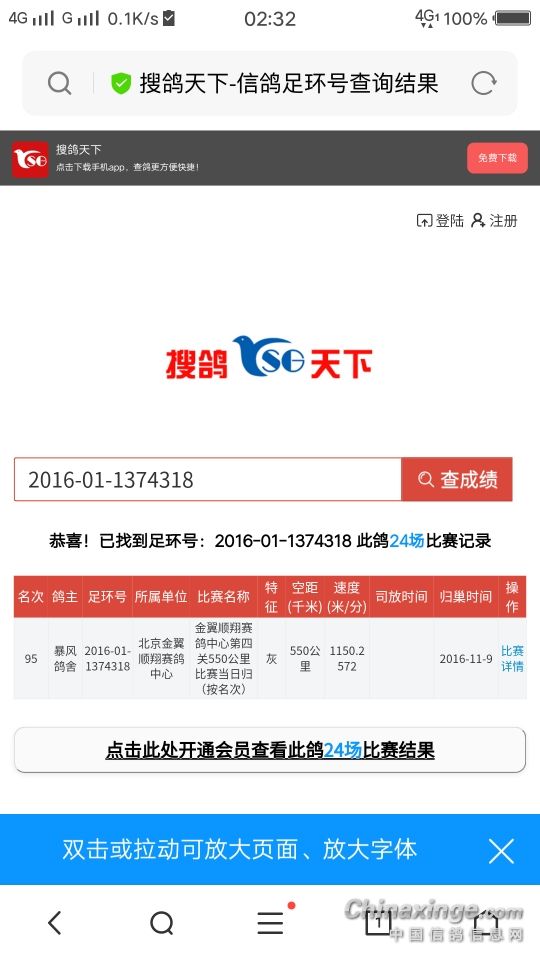This screenshot has width=540, height=960.
Task: Go to the browser home page
Action: click(x=486, y=922)
